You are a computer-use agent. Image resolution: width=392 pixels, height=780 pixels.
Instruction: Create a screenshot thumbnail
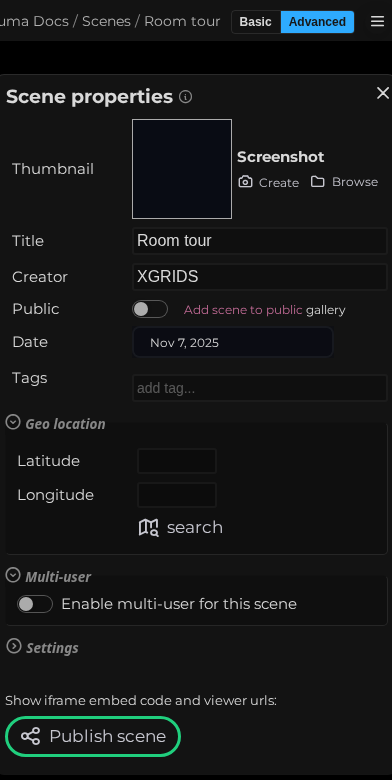click(269, 182)
